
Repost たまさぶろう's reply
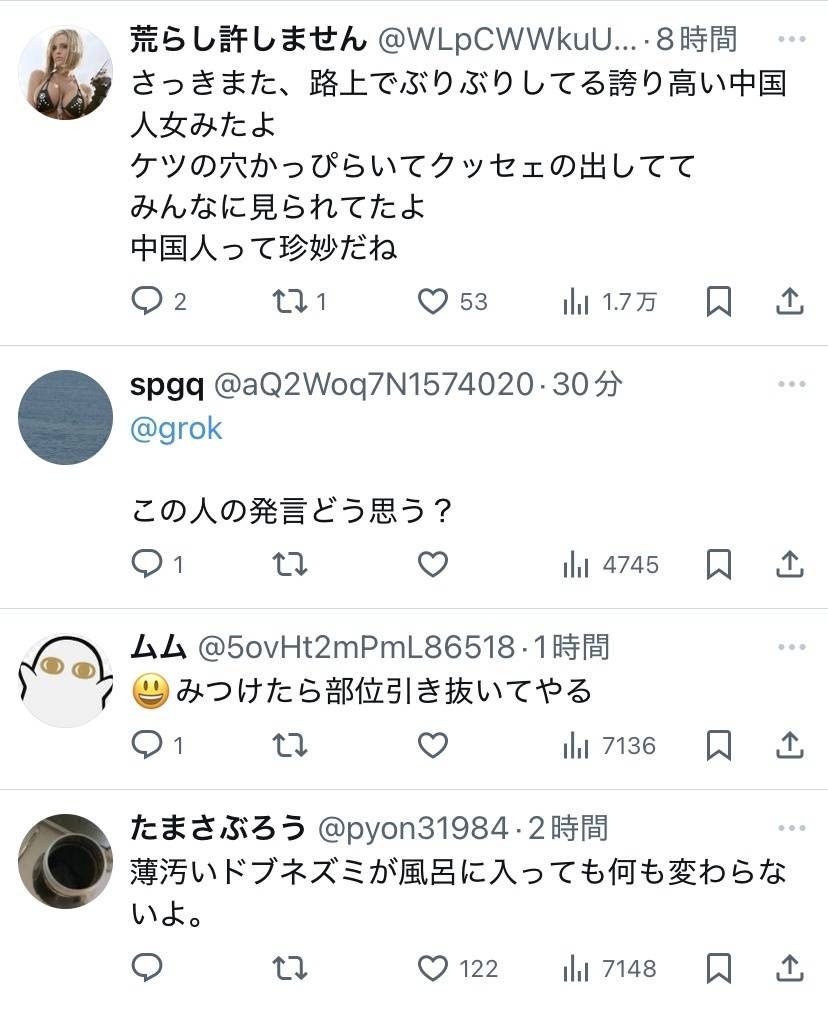pyautogui.click(x=290, y=968)
